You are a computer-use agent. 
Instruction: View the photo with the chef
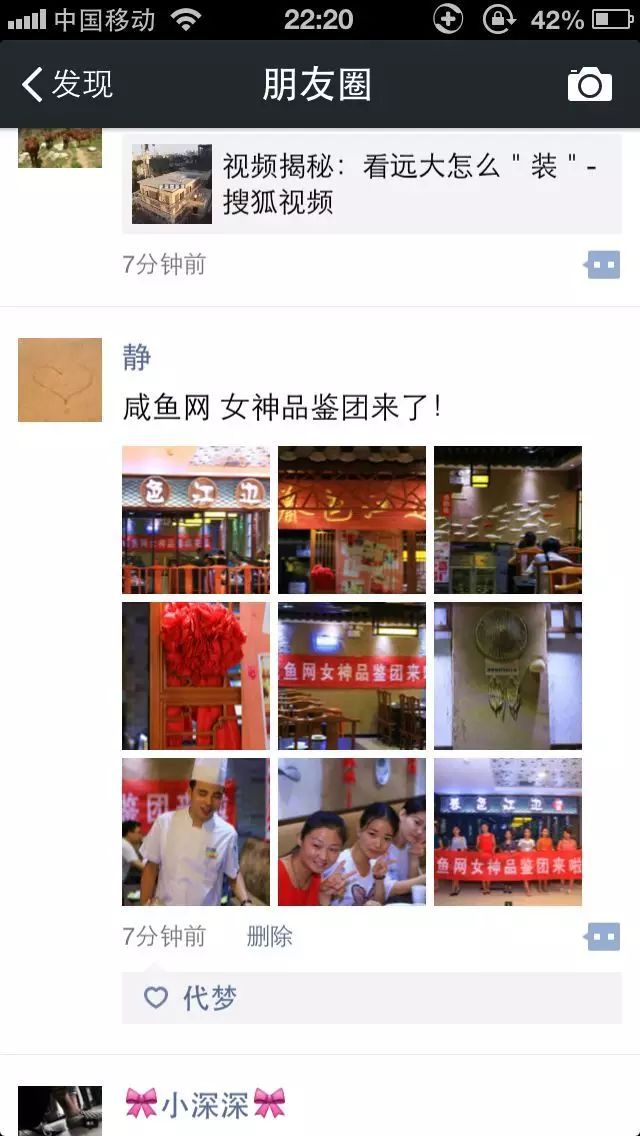click(196, 832)
